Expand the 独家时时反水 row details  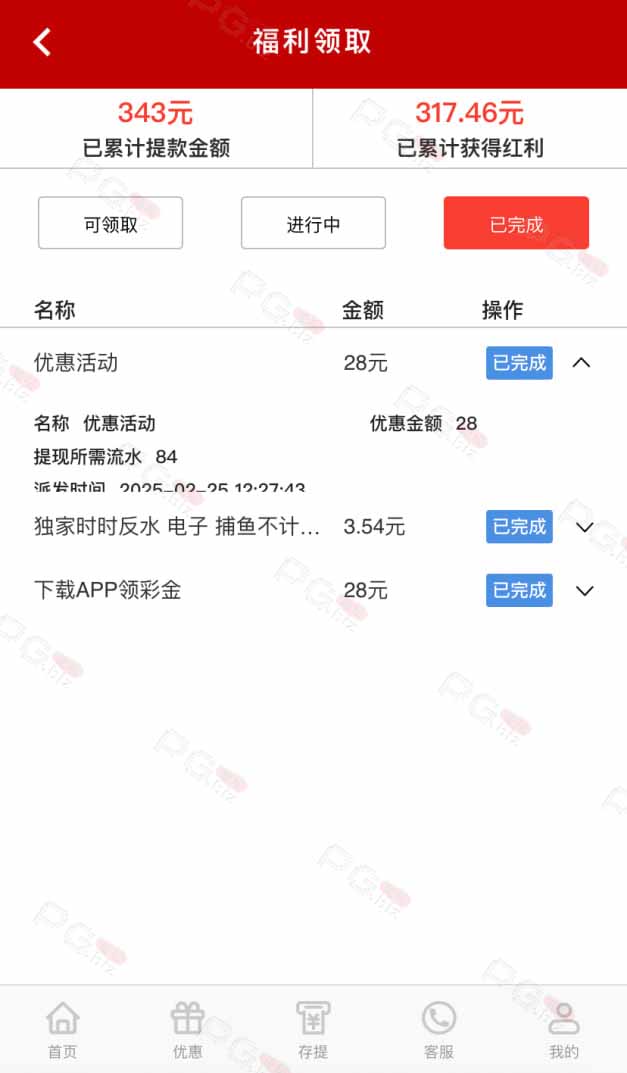click(x=585, y=527)
